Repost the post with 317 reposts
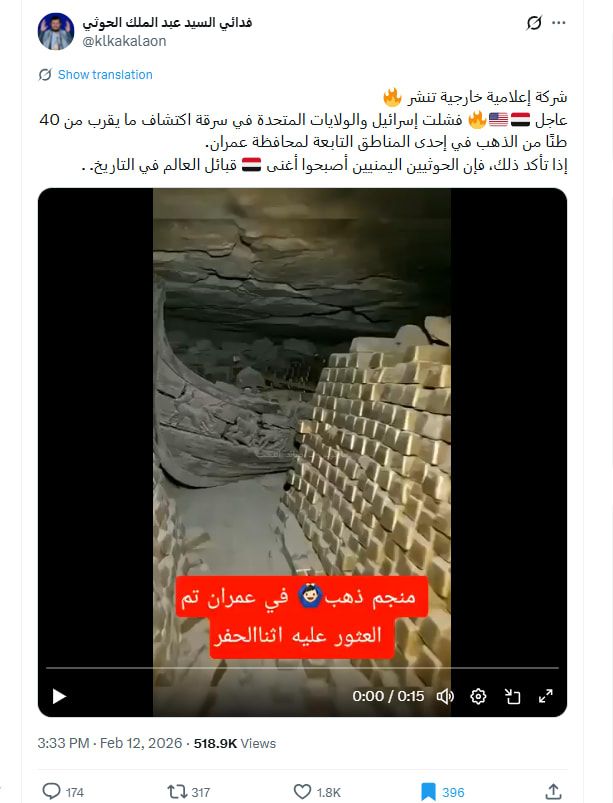The height and width of the screenshot is (803, 613). (x=176, y=792)
